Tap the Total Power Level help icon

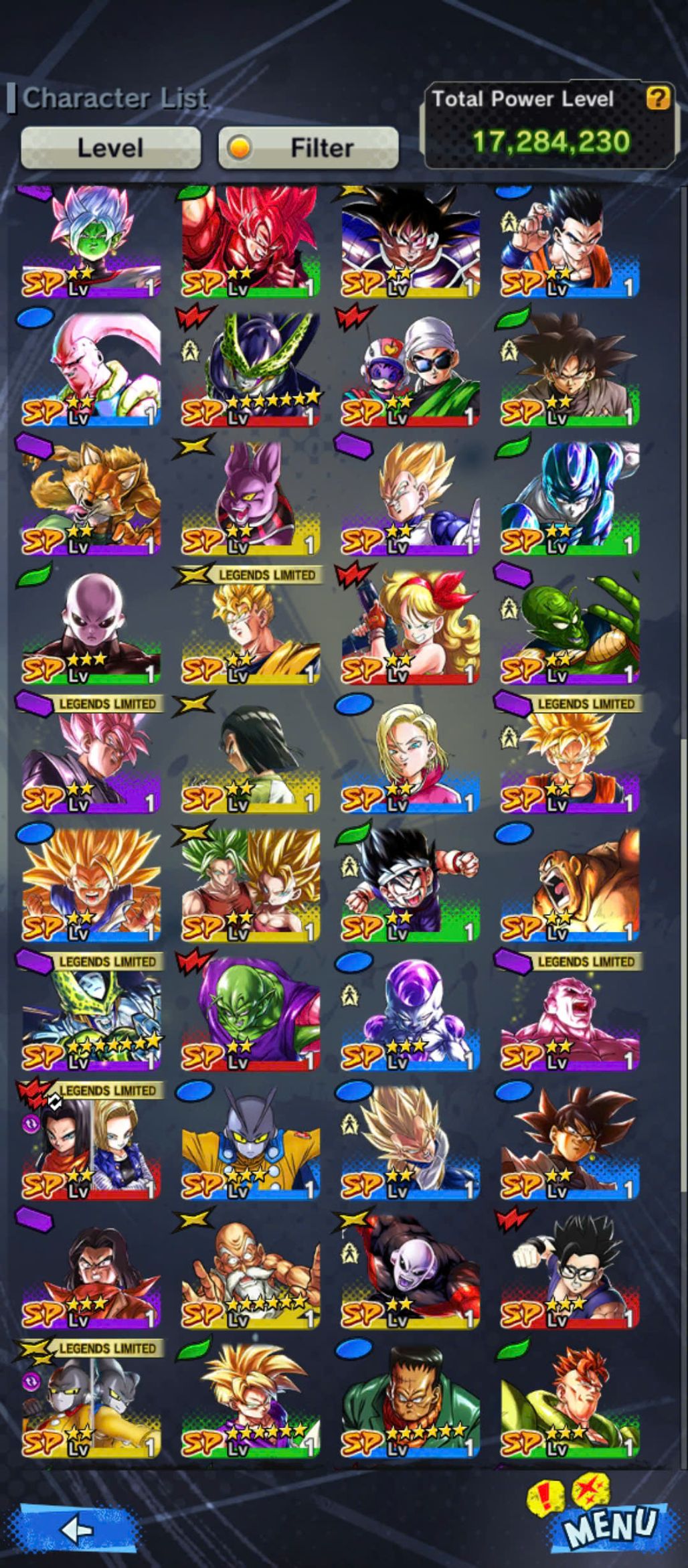coord(658,98)
